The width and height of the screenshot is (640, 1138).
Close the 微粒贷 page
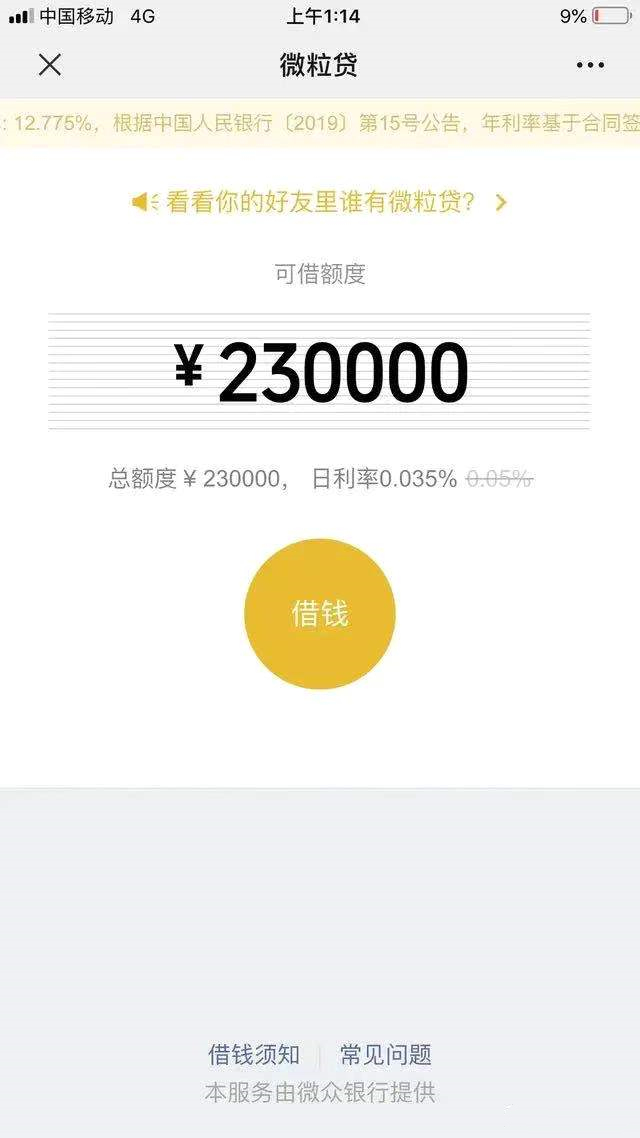(50, 65)
